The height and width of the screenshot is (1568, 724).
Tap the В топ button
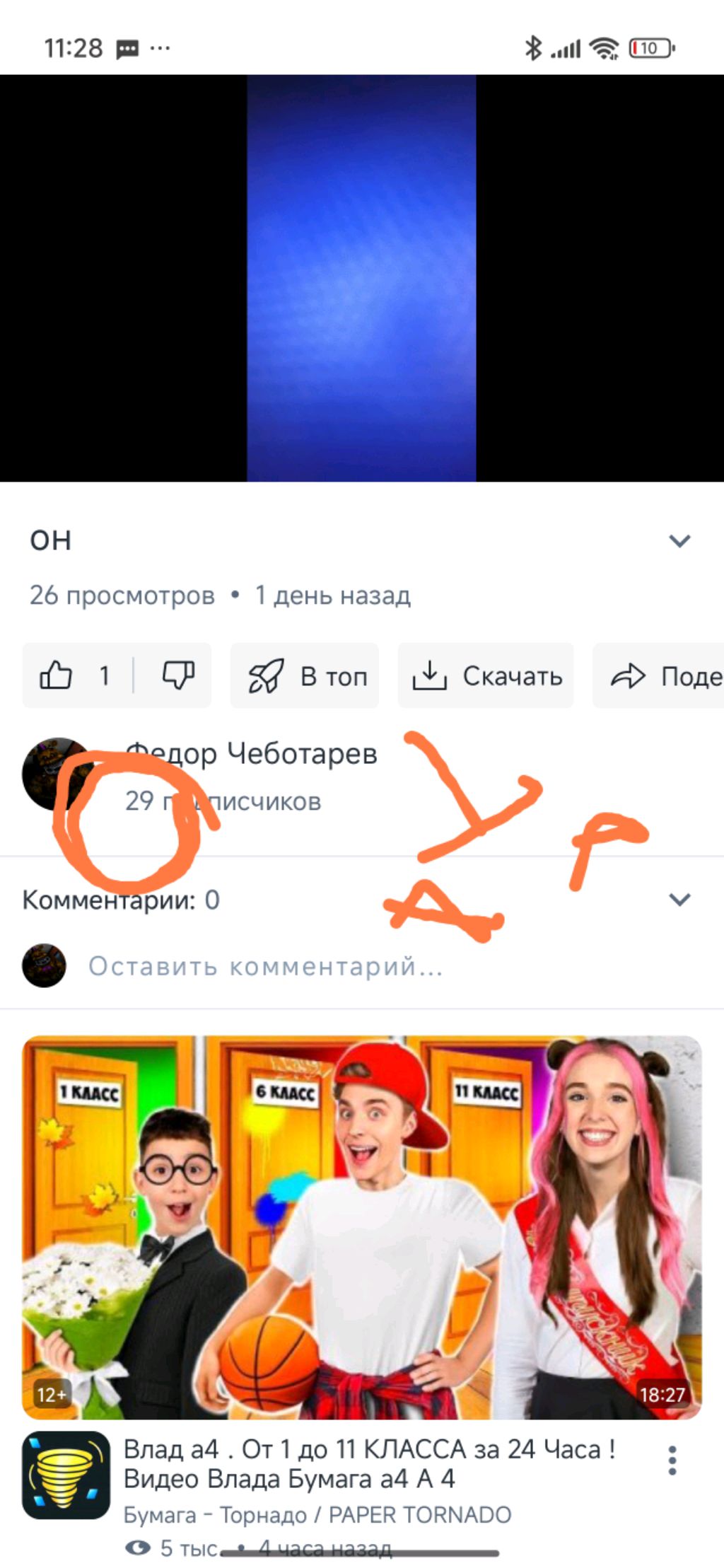[x=305, y=675]
